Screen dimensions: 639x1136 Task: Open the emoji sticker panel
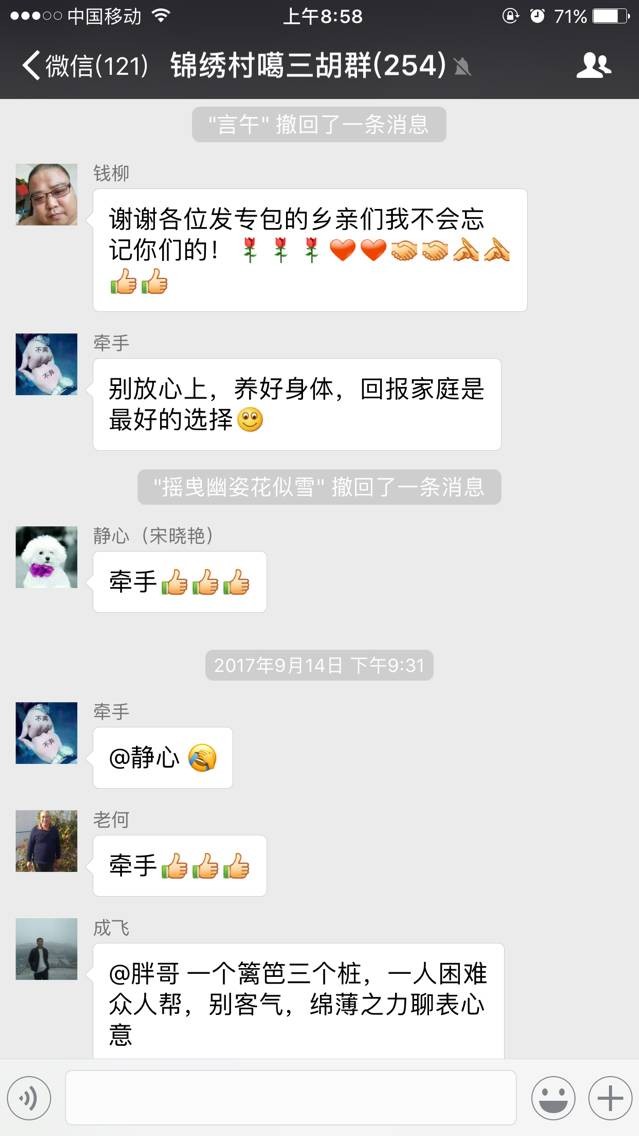click(x=553, y=1098)
